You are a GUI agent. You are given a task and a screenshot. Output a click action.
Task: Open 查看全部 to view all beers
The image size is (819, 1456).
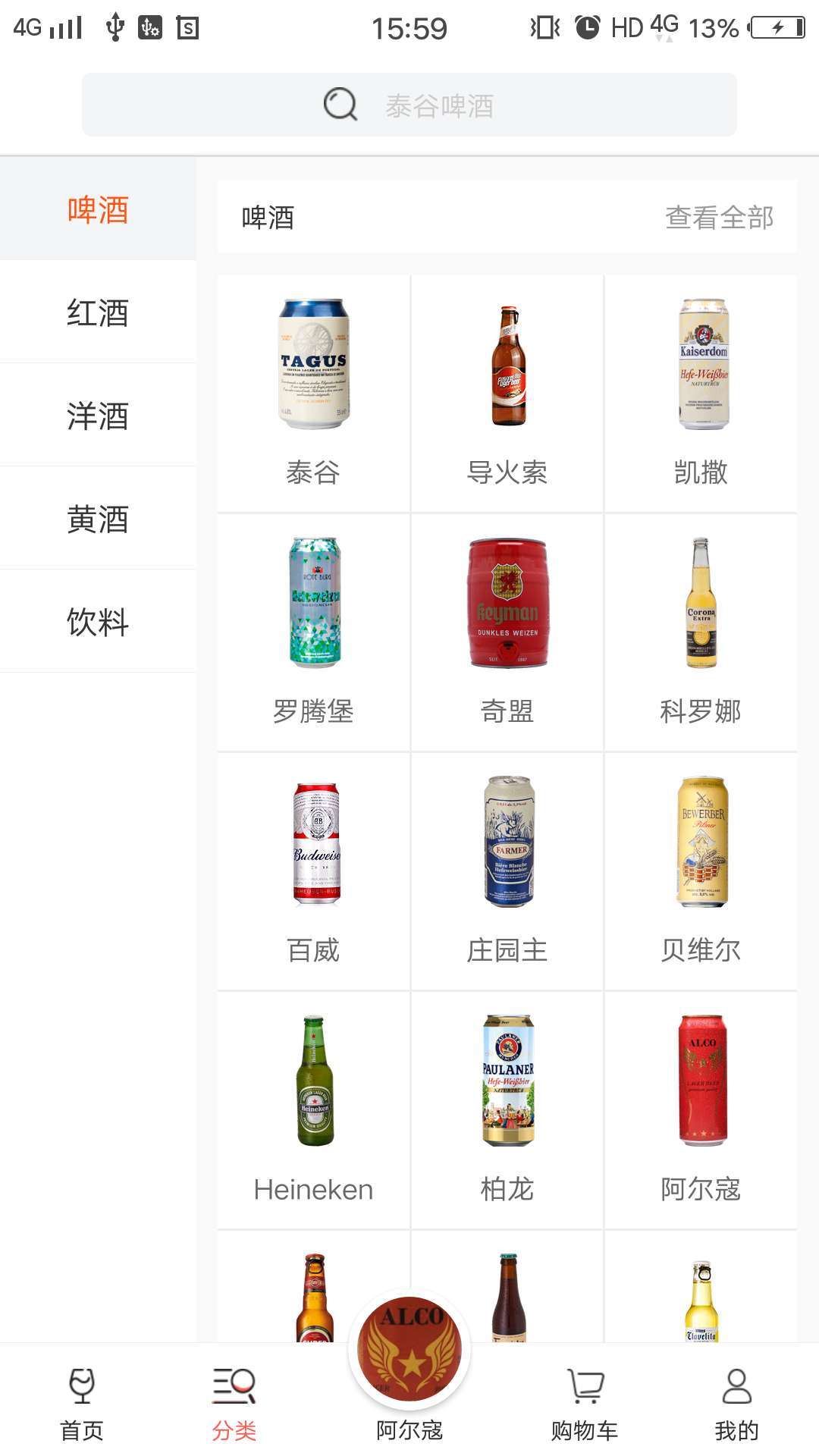719,218
